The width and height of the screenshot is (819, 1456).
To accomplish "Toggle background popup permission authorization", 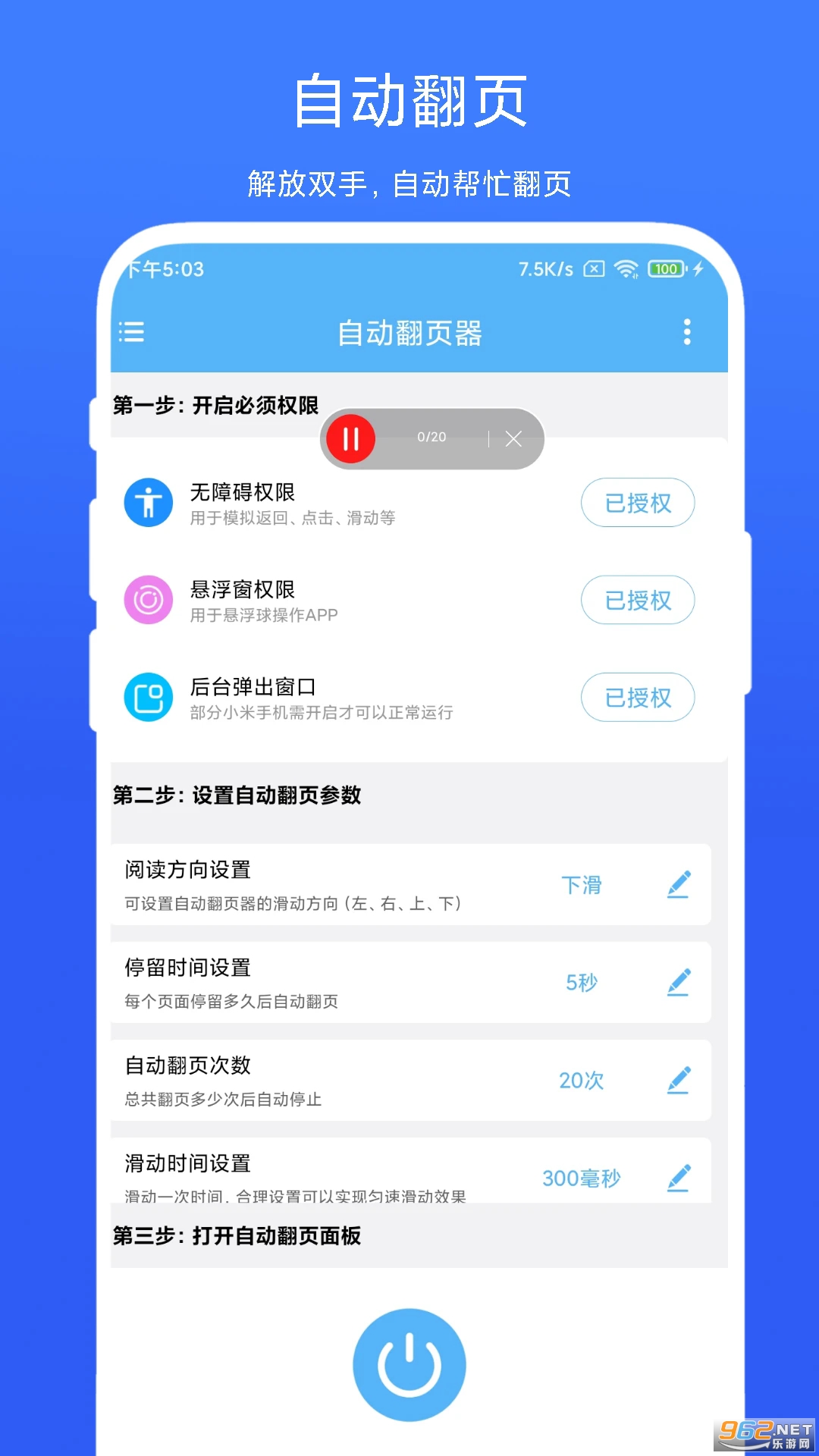I will tap(638, 696).
